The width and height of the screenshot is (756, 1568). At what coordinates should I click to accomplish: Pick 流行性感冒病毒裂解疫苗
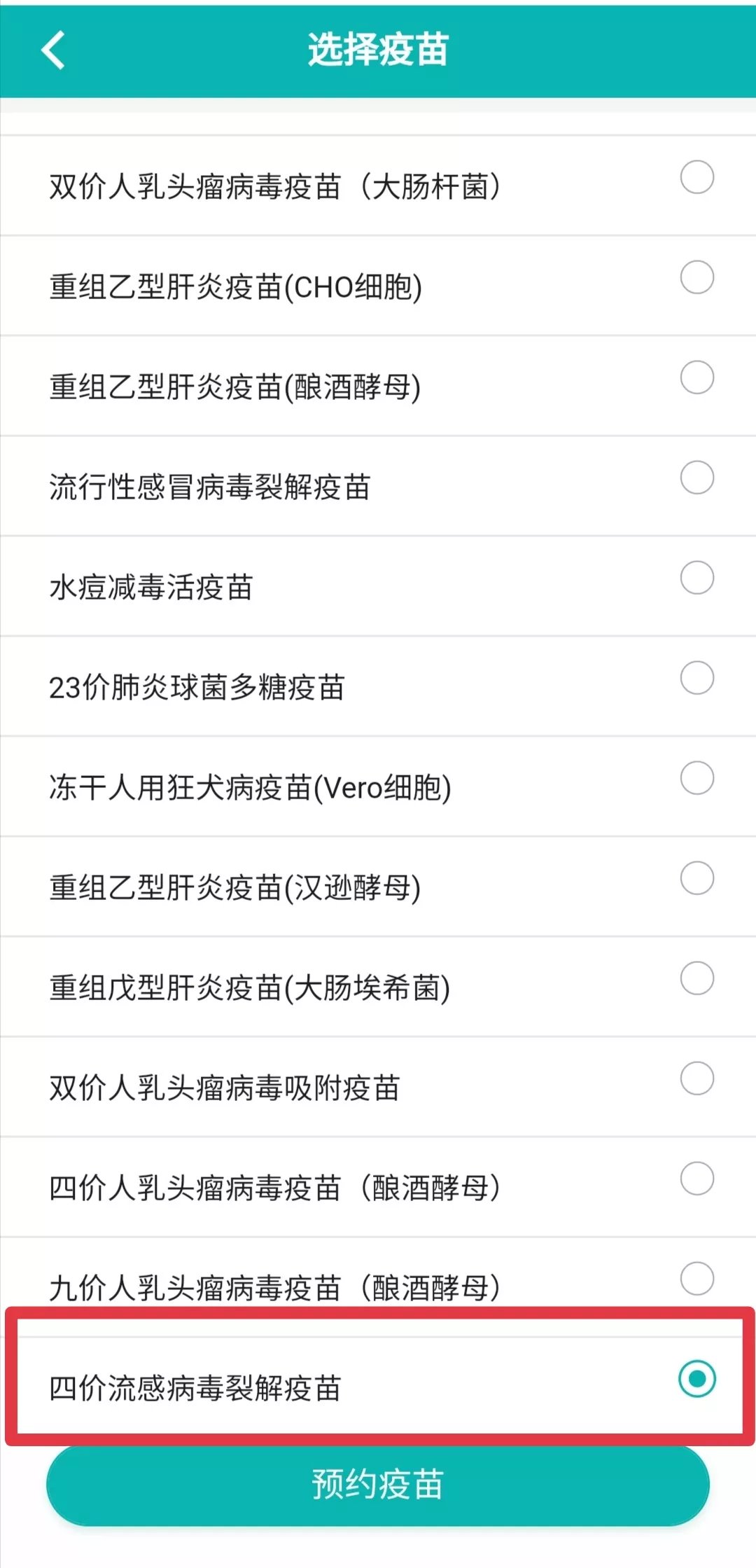(x=696, y=478)
